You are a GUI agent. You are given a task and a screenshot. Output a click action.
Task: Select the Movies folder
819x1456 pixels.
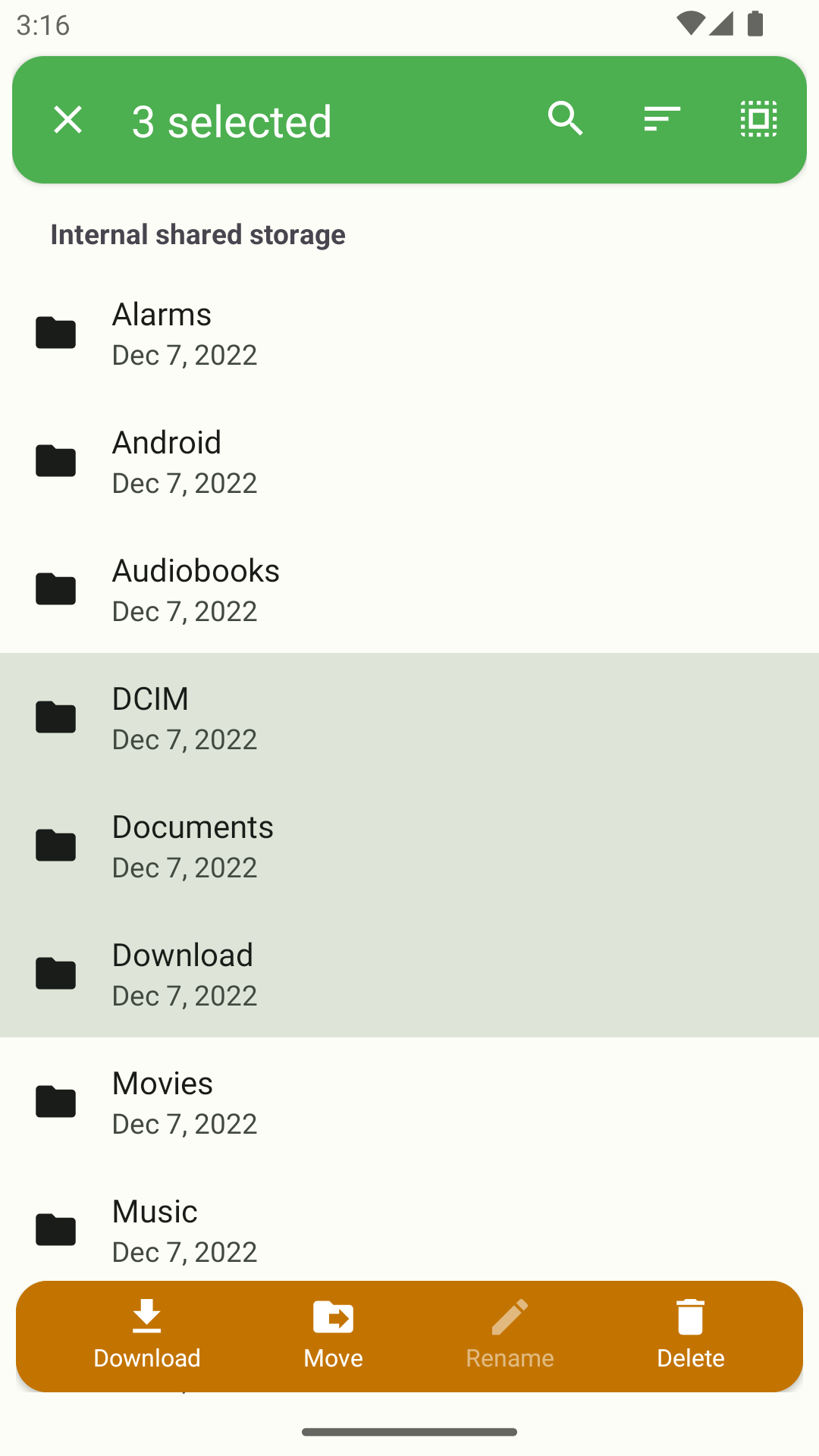409,1102
